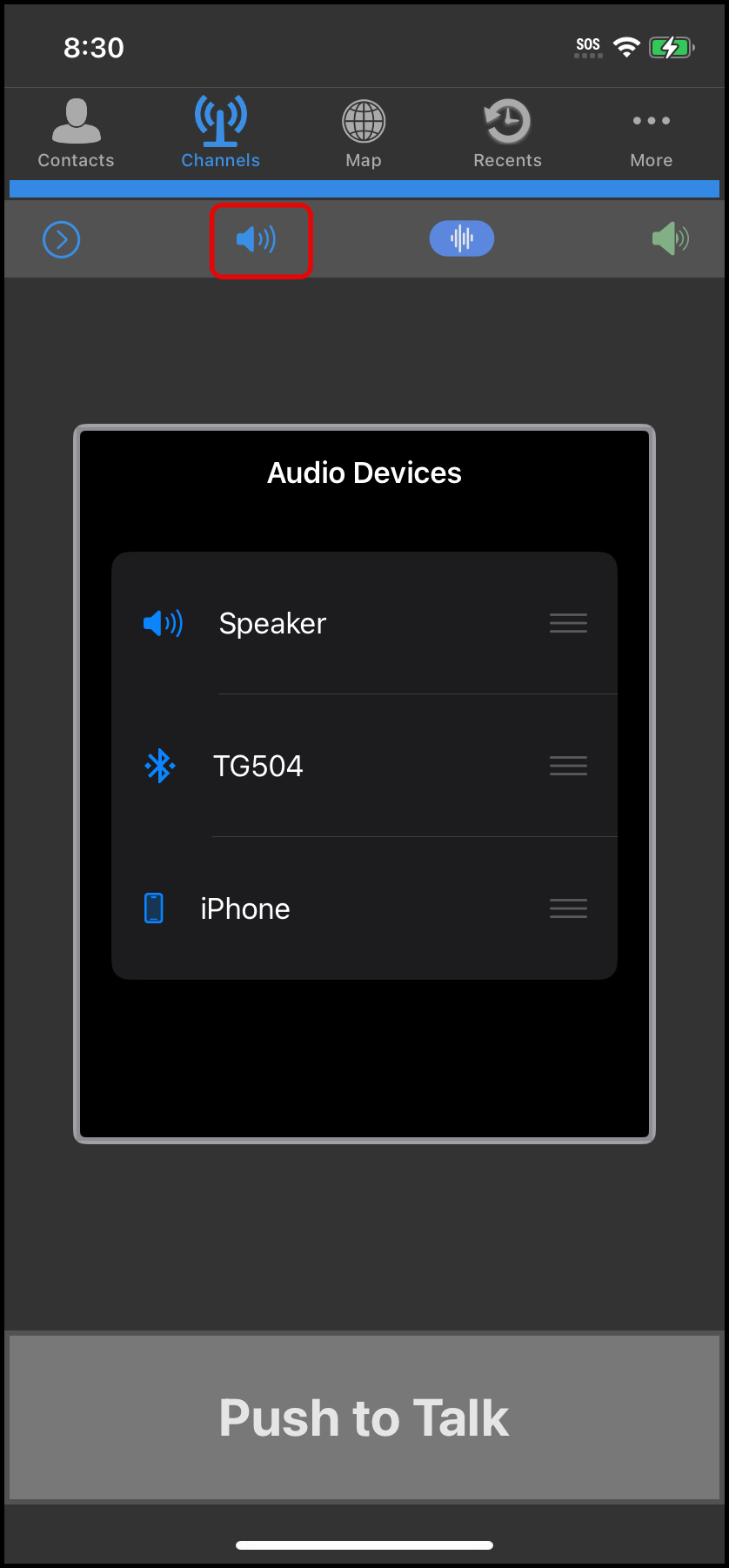Tap the reorder handle beside iPhone
Image resolution: width=729 pixels, height=1568 pixels.
pyautogui.click(x=568, y=908)
